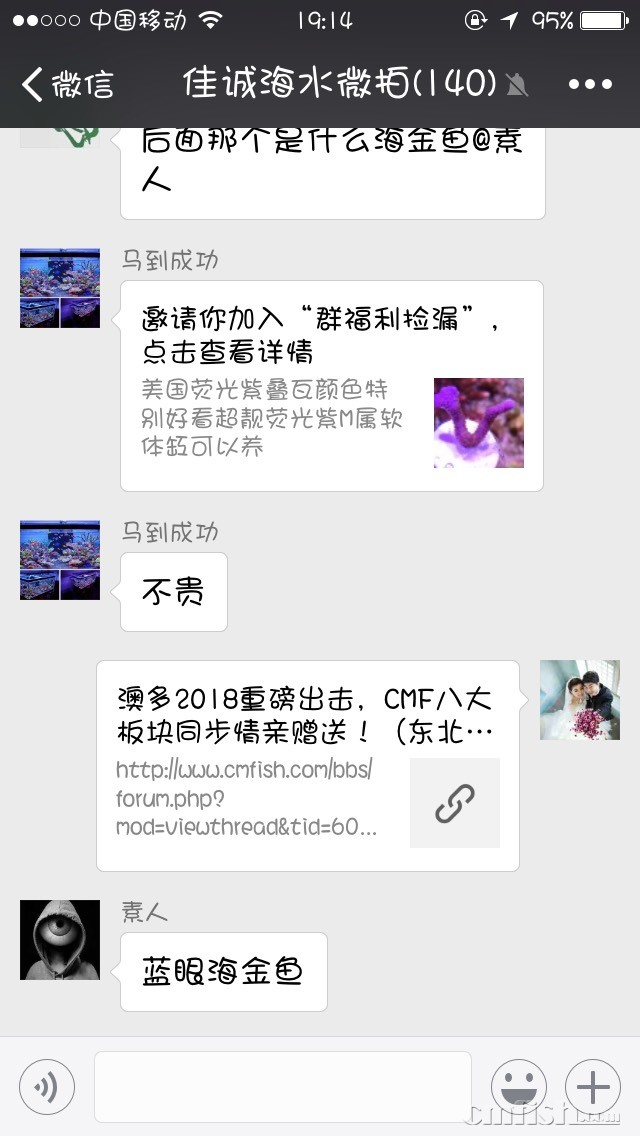View the wedding photo avatar profile
Image resolution: width=640 pixels, height=1136 pixels.
580,700
